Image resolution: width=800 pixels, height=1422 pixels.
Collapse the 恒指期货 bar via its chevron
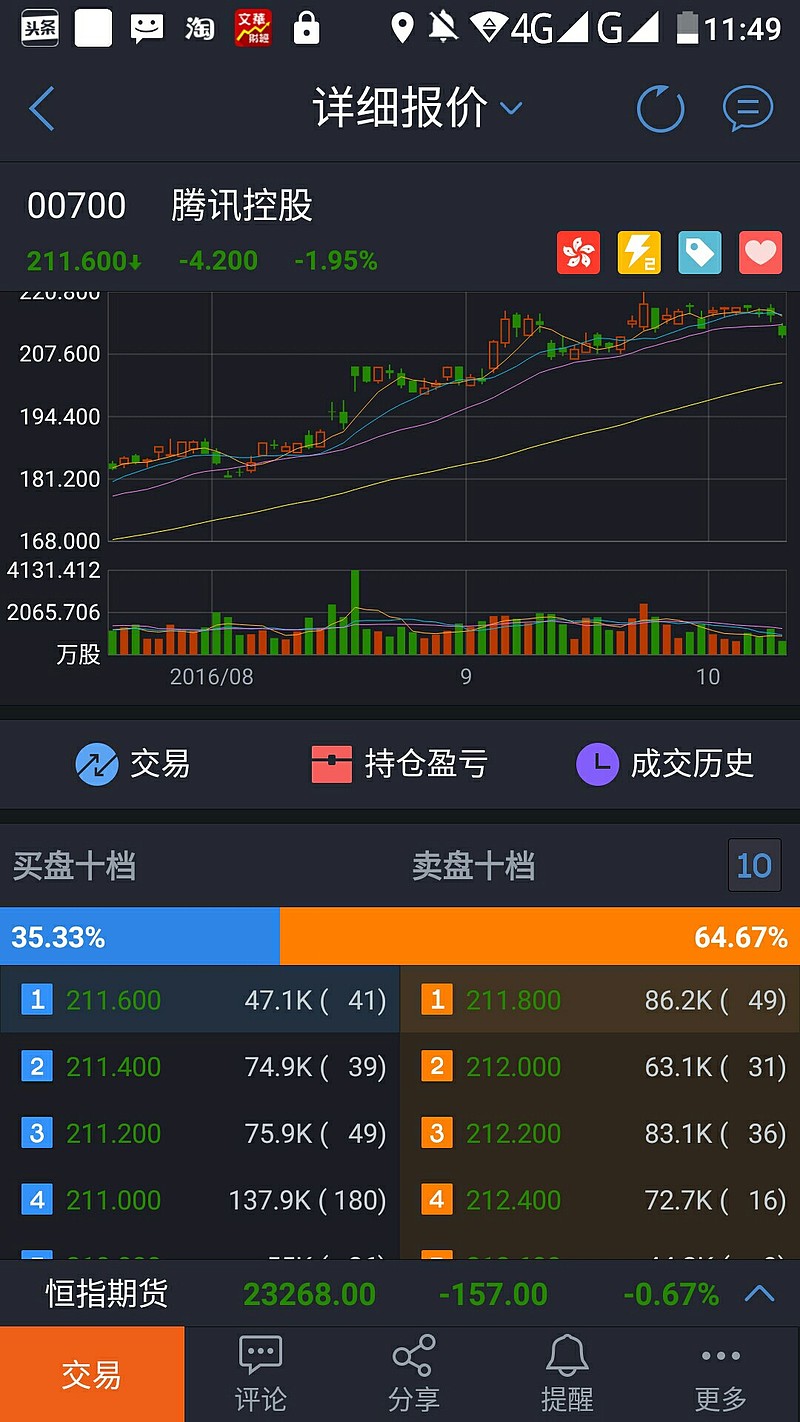click(758, 1292)
